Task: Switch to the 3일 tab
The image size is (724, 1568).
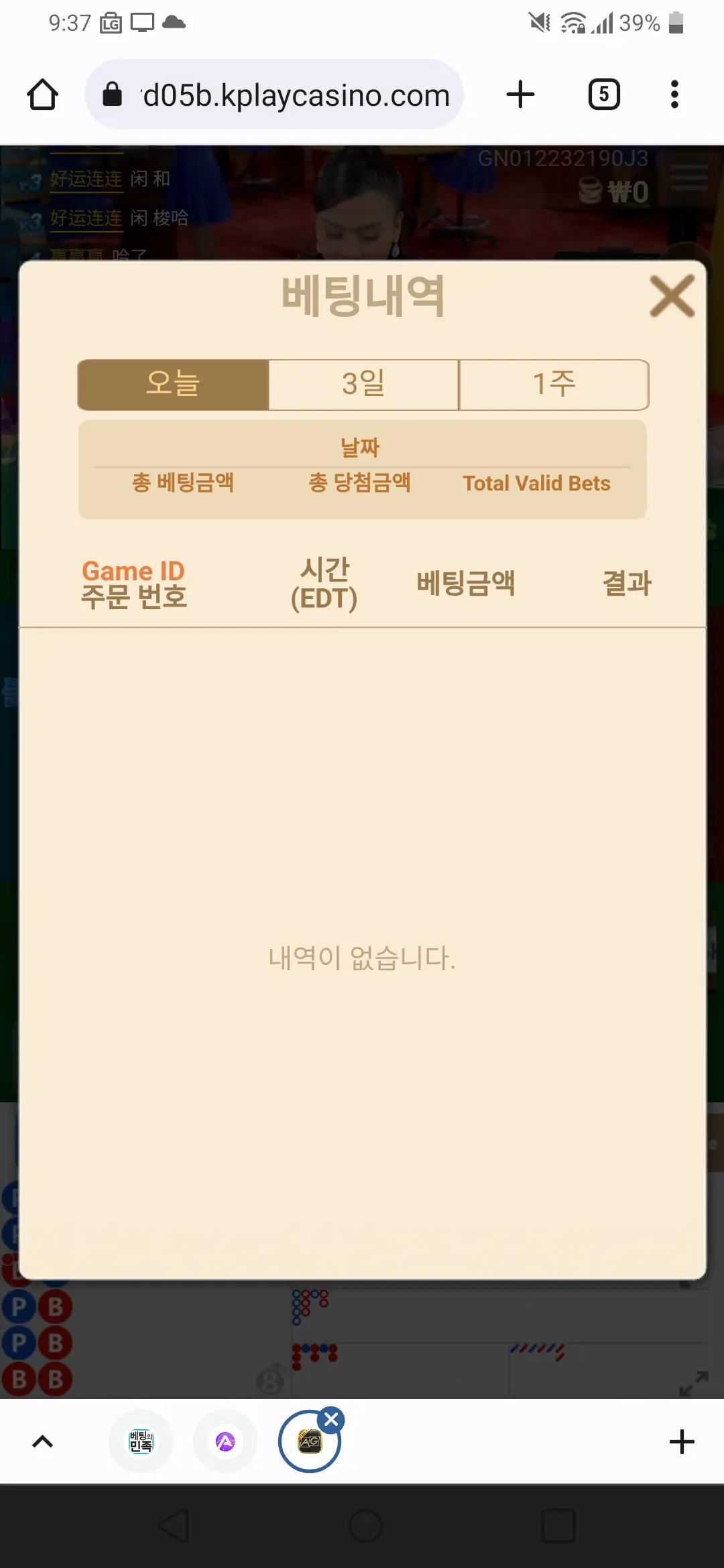Action: tap(363, 385)
